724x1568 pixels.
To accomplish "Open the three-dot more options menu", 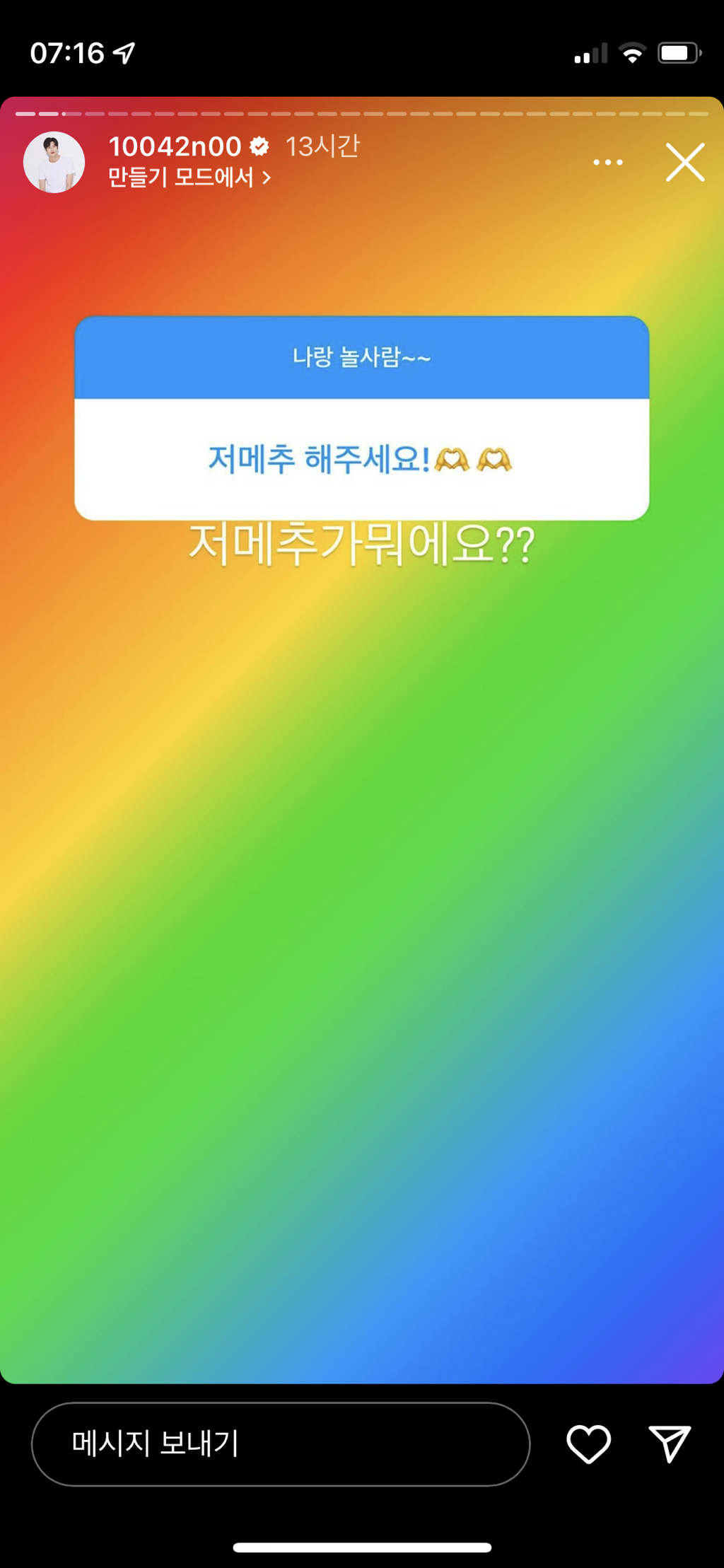I will tap(608, 162).
